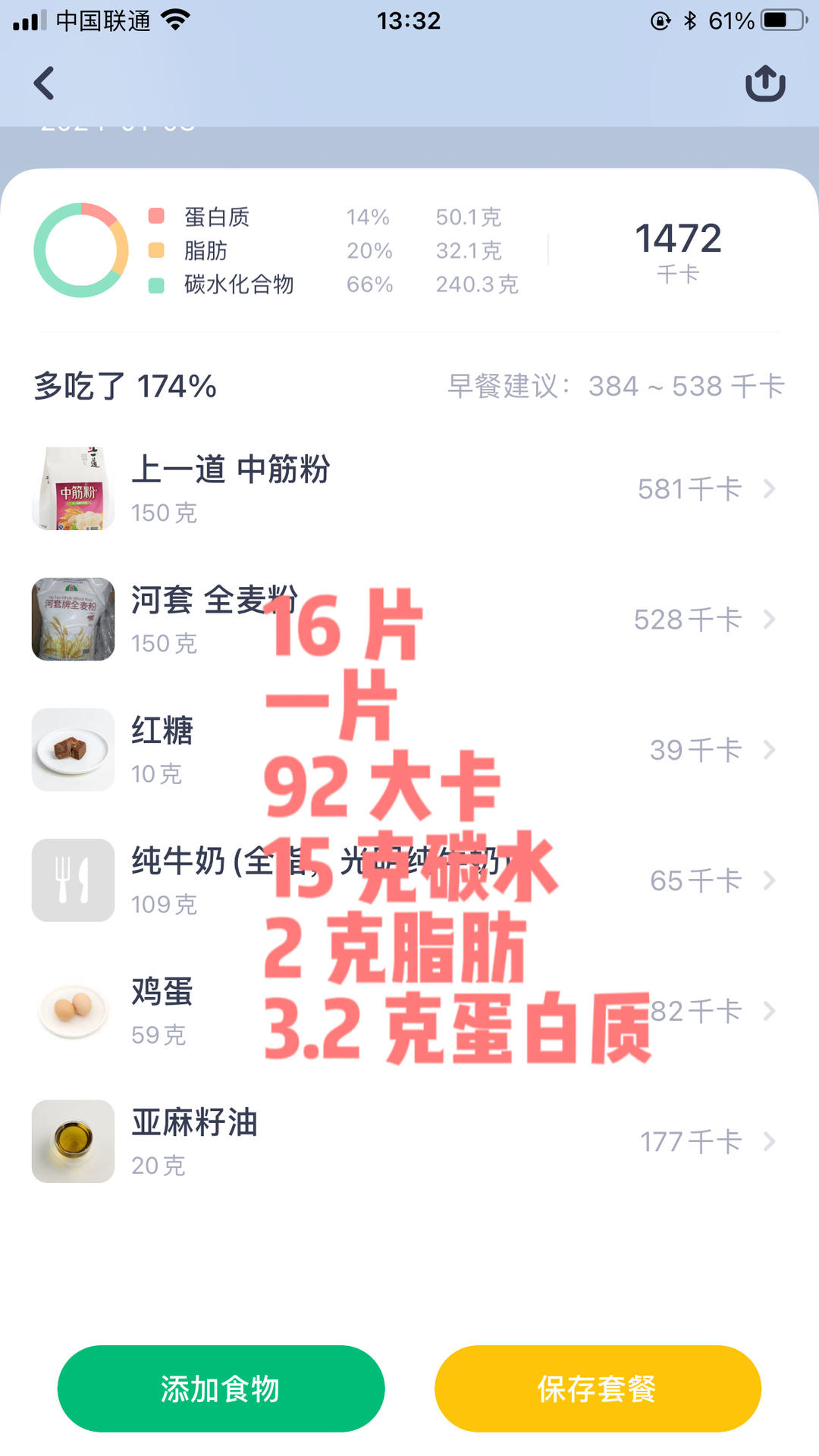Click the nutrient donut chart

click(82, 250)
